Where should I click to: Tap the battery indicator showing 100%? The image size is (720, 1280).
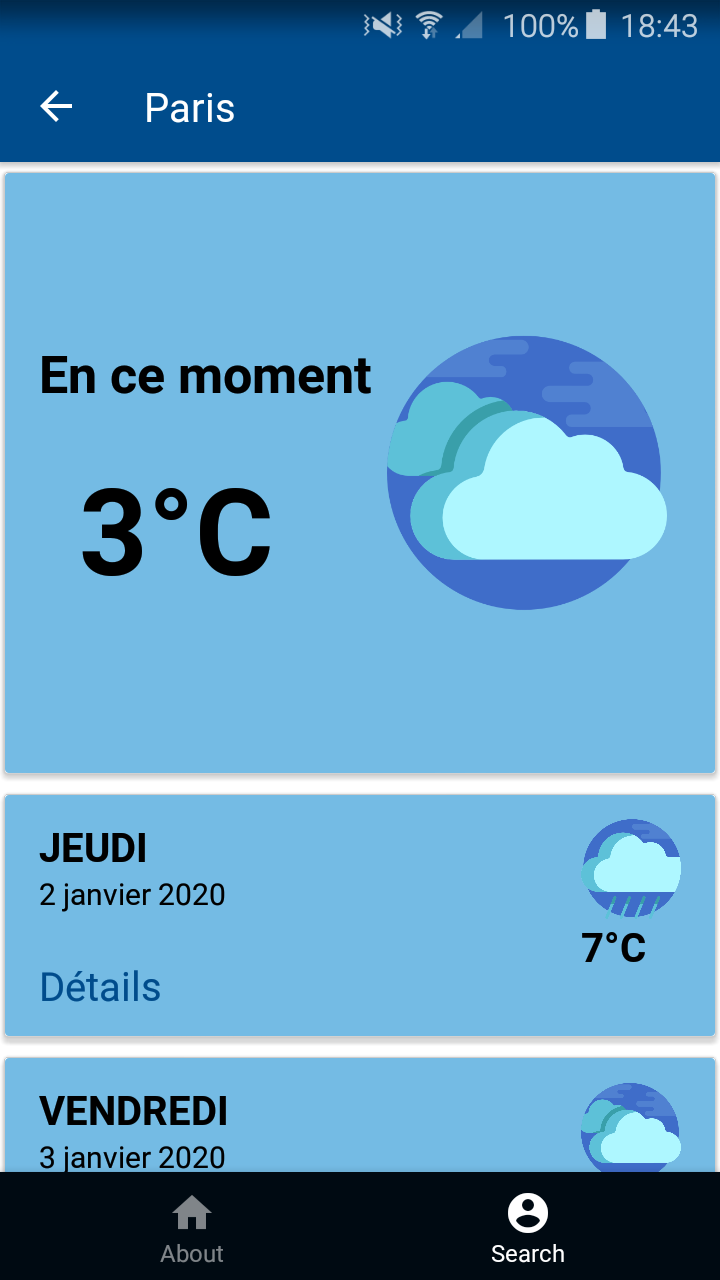[x=595, y=24]
